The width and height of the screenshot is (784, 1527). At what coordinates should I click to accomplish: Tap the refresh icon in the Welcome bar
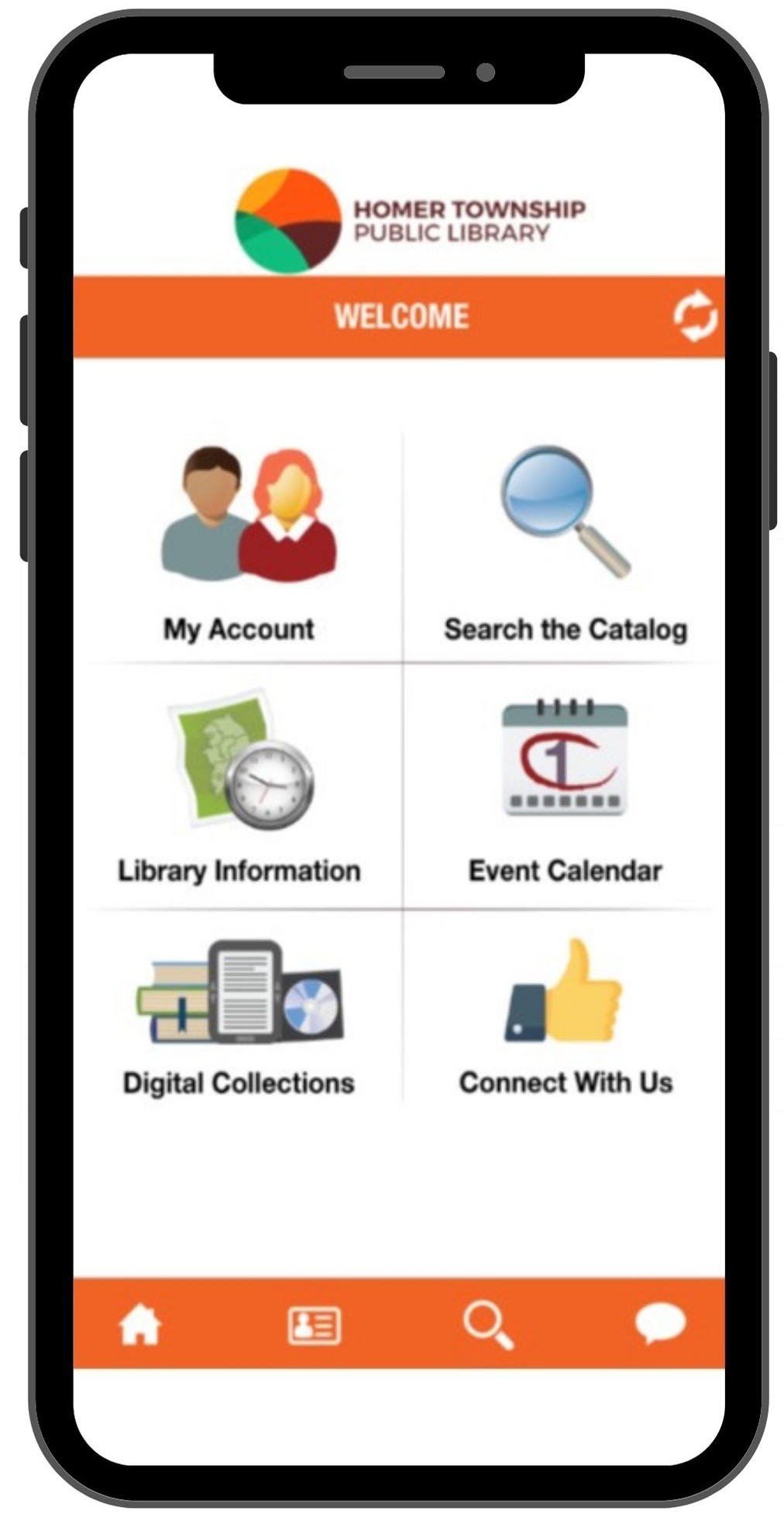pyautogui.click(x=695, y=316)
